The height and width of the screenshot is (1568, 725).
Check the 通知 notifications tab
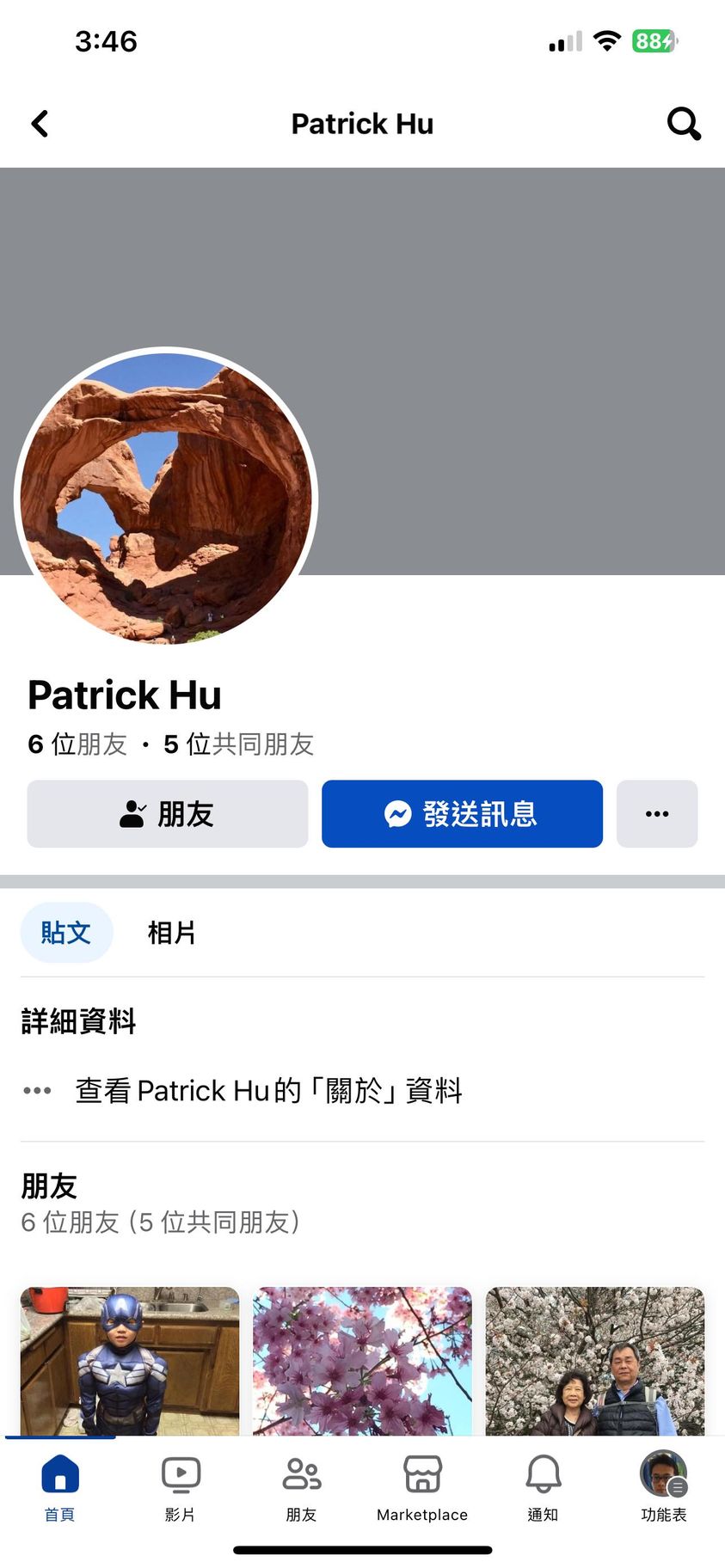tap(544, 1488)
